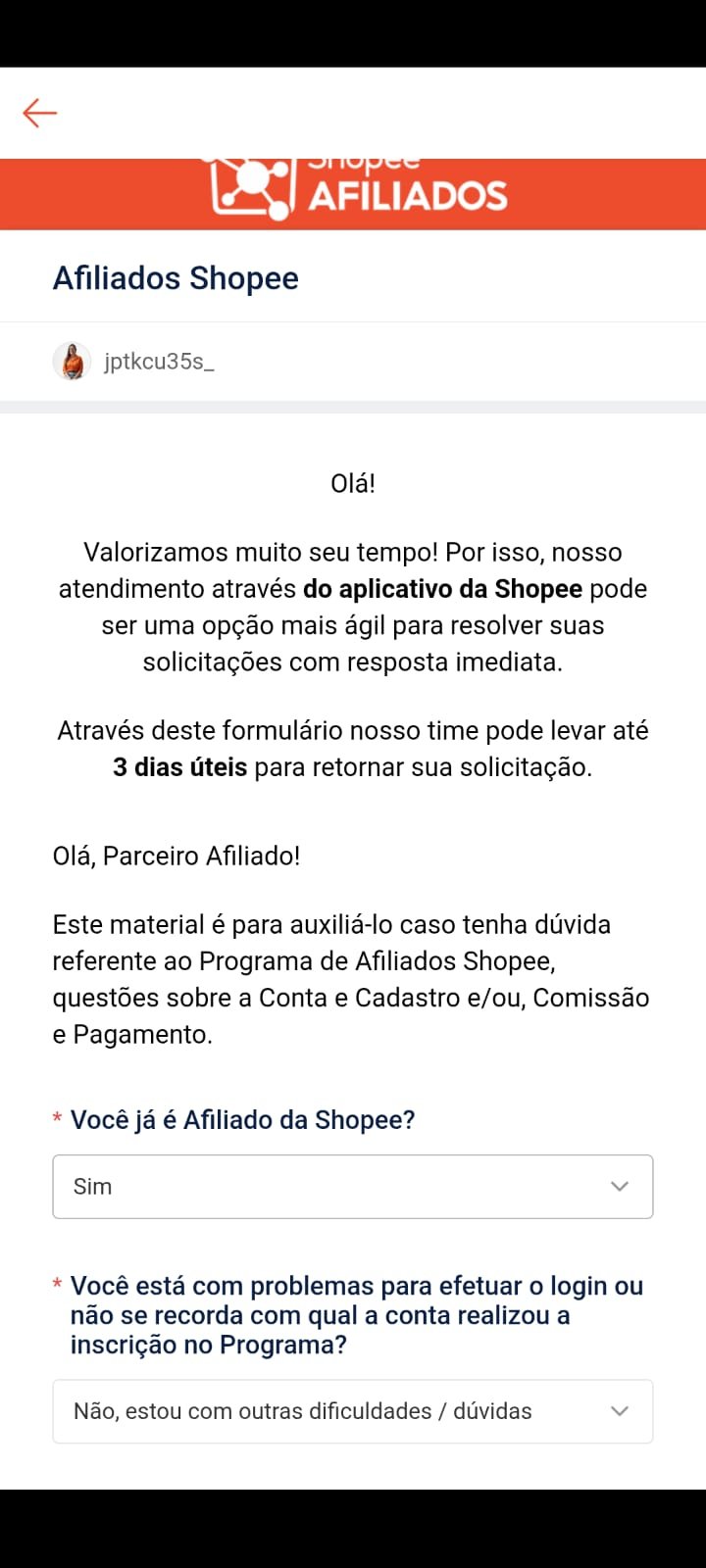706x1568 pixels.
Task: Click the bold '3 dias úteis' text
Action: click(x=179, y=766)
